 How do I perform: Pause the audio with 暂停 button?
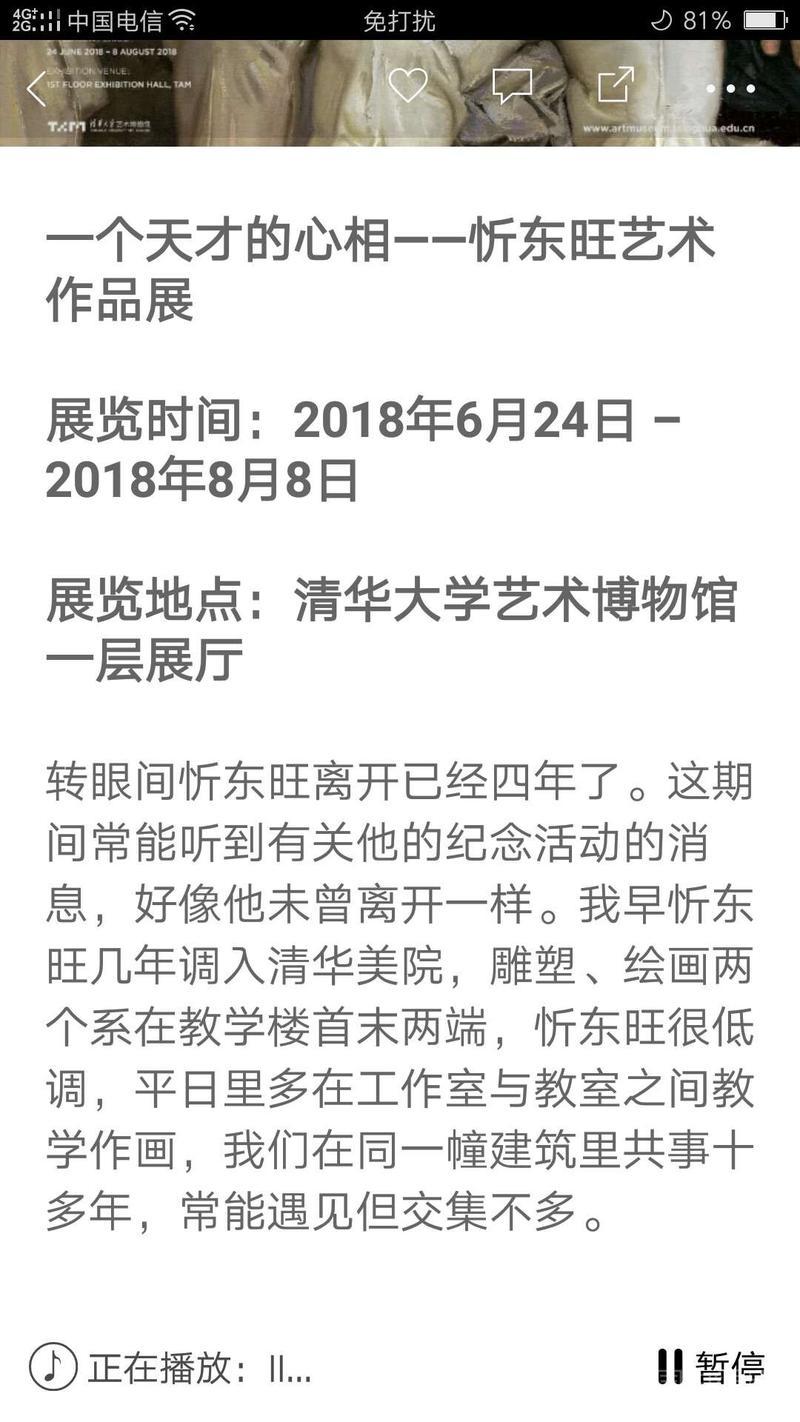pyautogui.click(x=711, y=1367)
